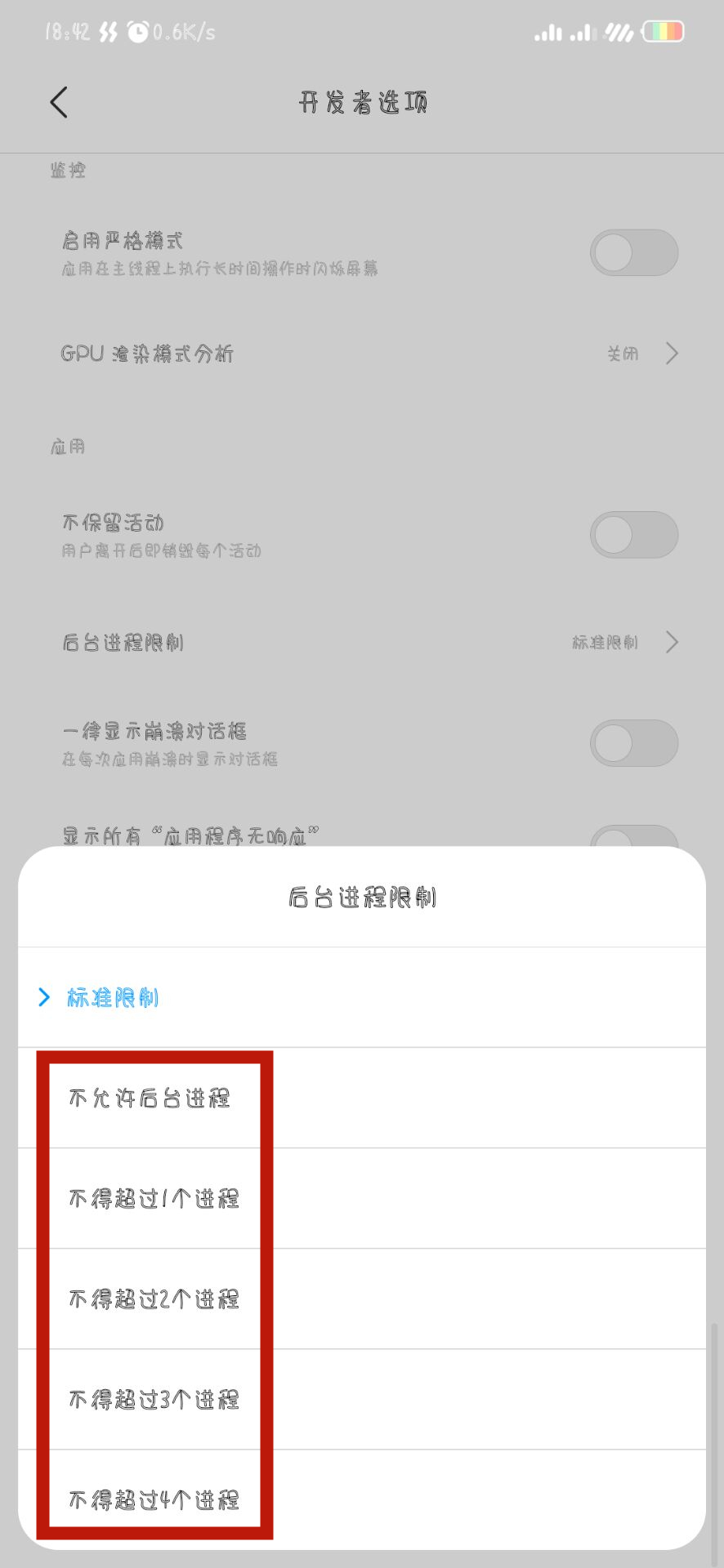Enable the 一律显示崩溃对话框 switch

point(635,744)
